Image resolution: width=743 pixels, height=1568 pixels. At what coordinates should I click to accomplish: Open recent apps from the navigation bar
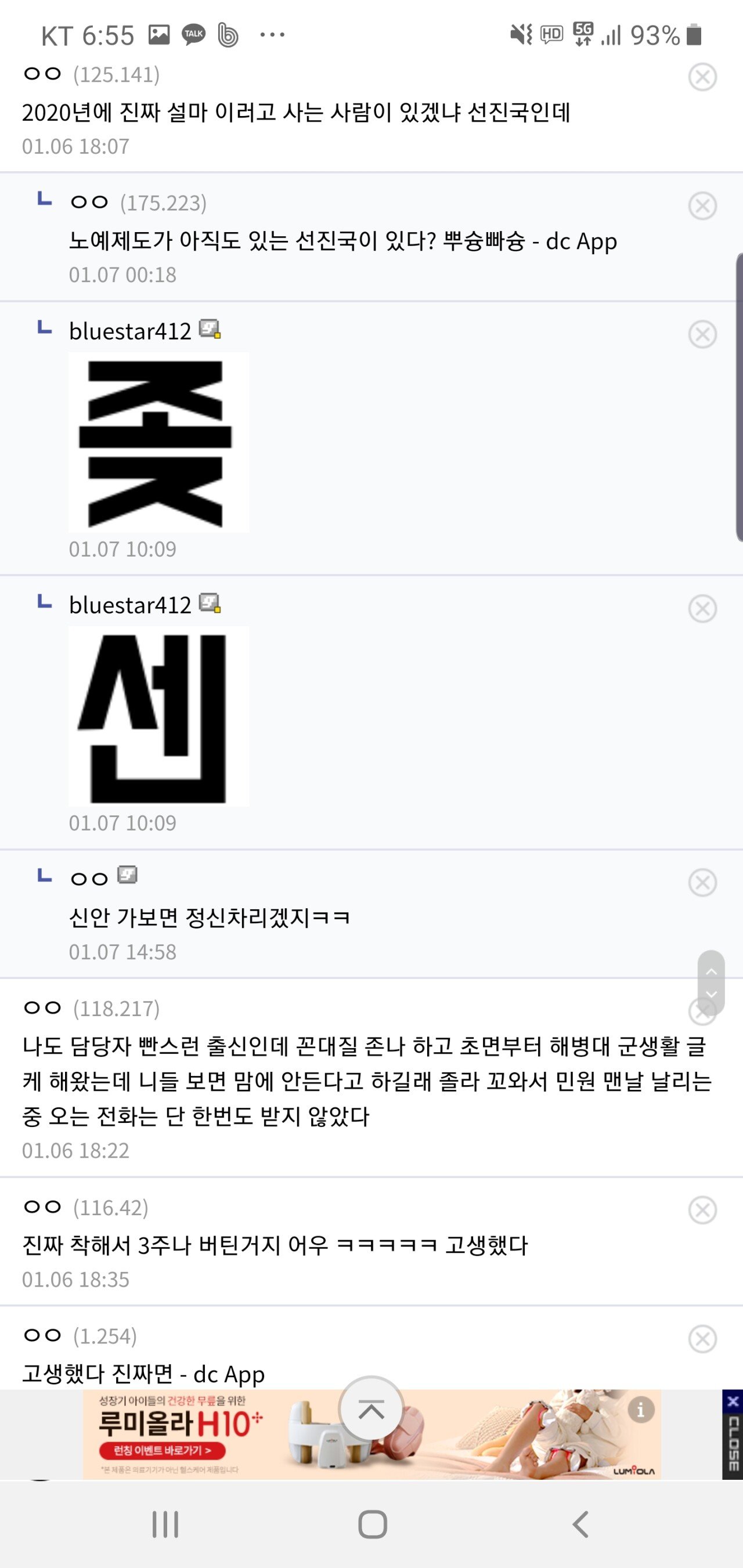165,1524
